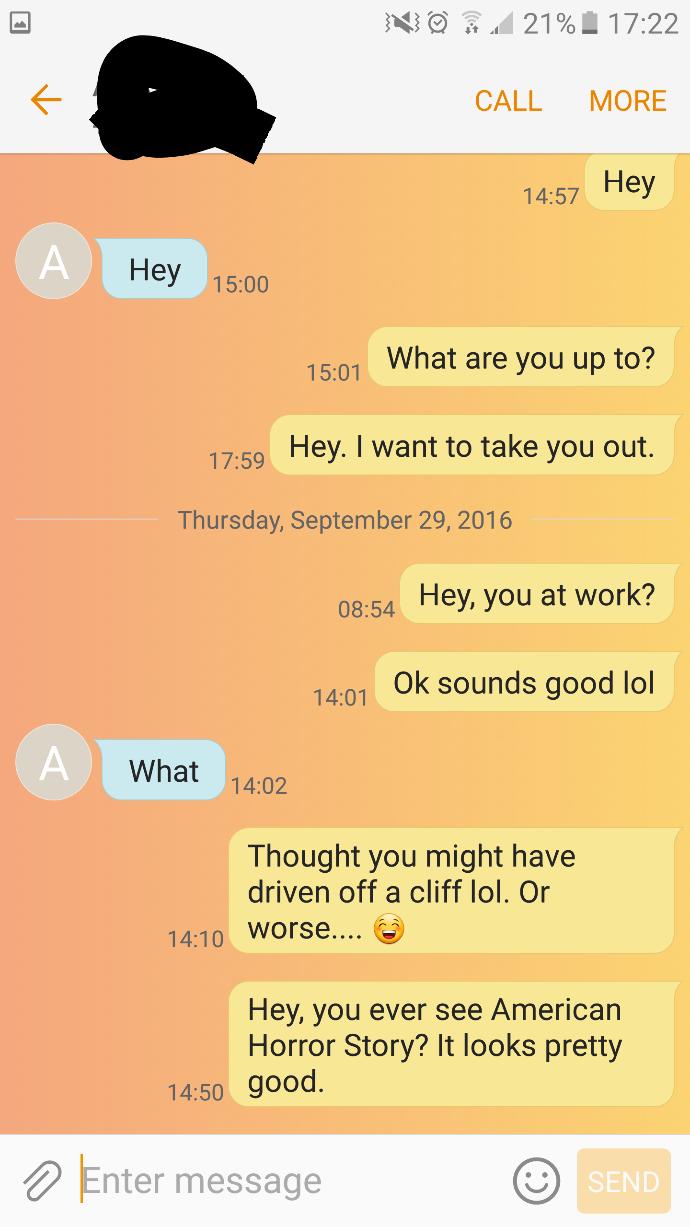Open the emoji smiley picker
The height and width of the screenshot is (1227, 690).
point(535,1181)
